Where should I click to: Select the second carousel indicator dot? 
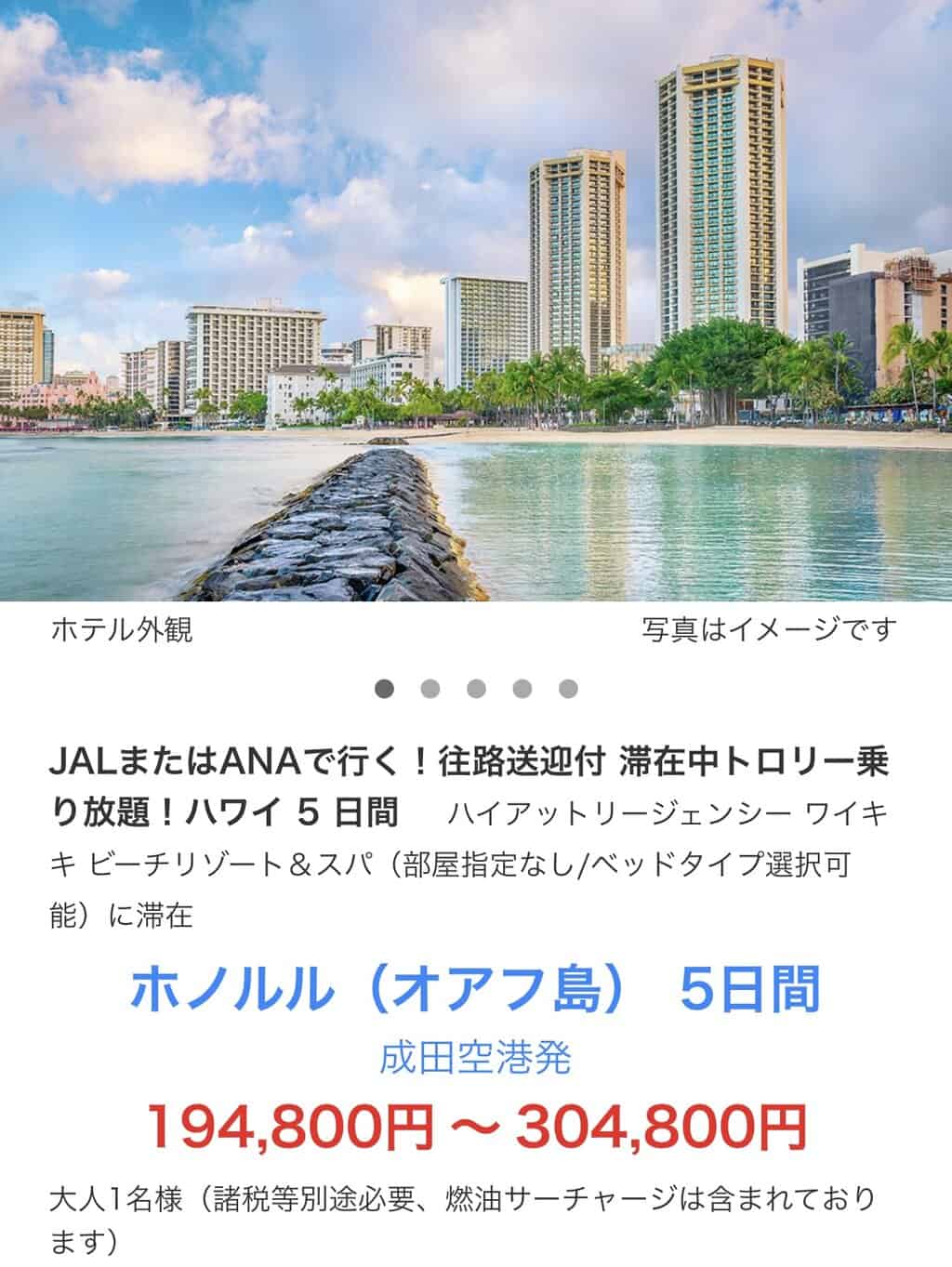pos(430,689)
